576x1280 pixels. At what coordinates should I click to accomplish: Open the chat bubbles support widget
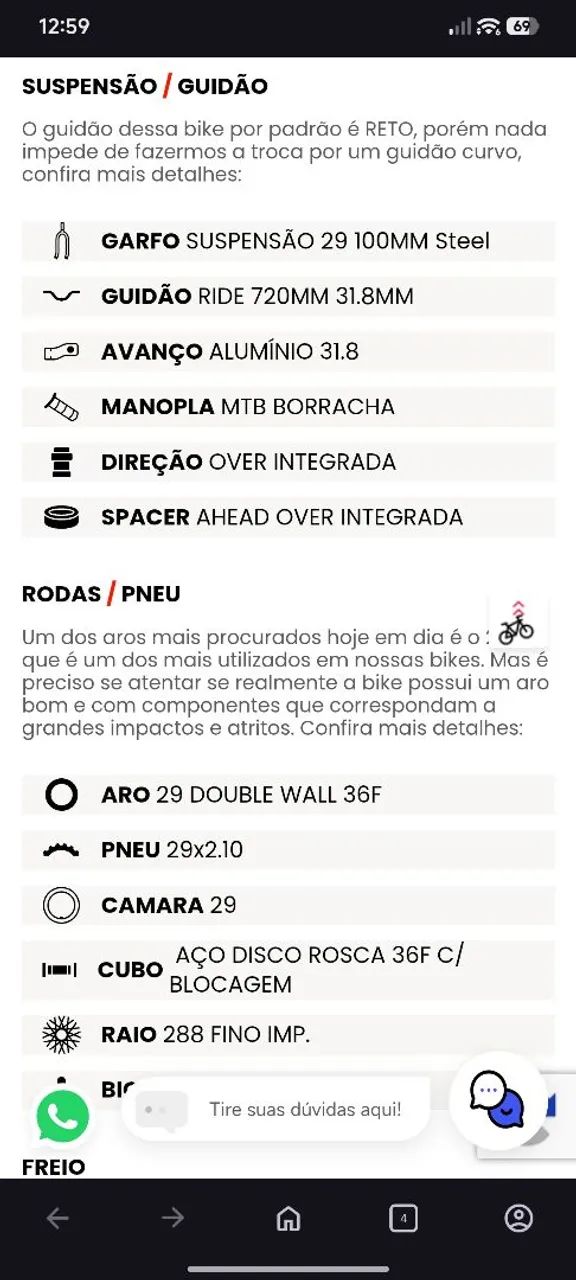tap(497, 1100)
